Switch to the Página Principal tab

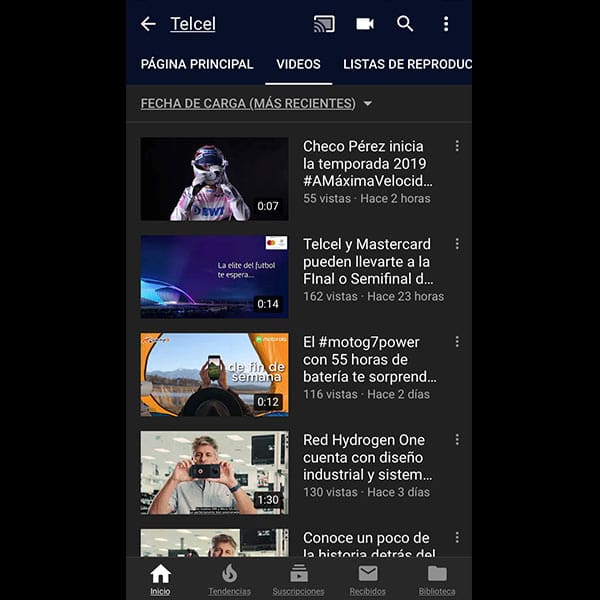pyautogui.click(x=197, y=64)
